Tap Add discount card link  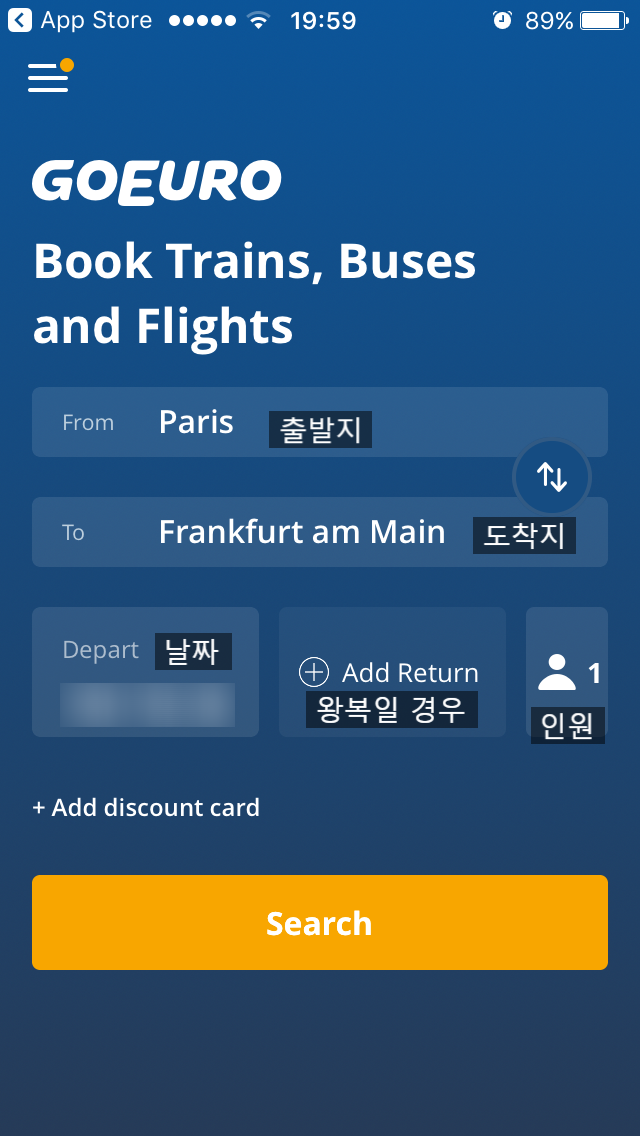(x=146, y=808)
